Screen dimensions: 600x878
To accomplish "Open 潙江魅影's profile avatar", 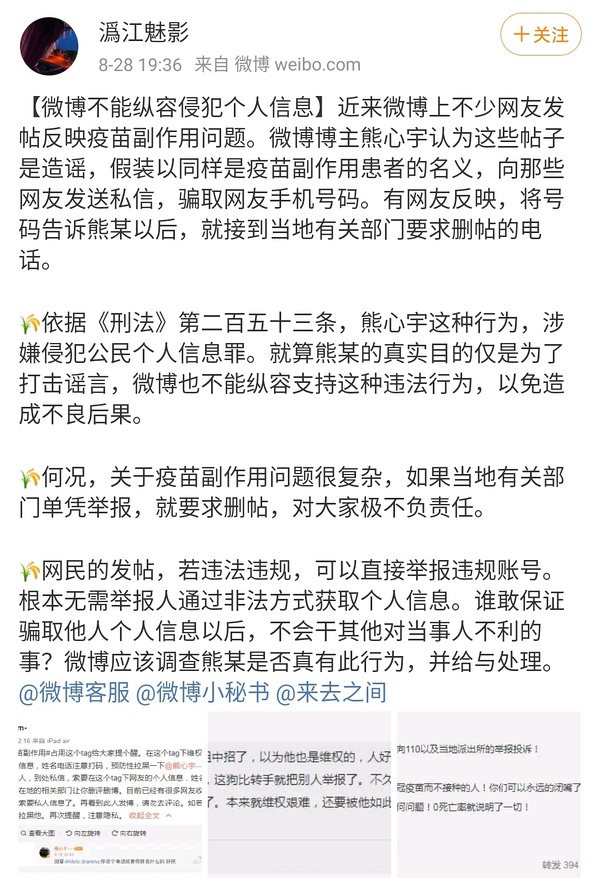I will pos(47,46).
